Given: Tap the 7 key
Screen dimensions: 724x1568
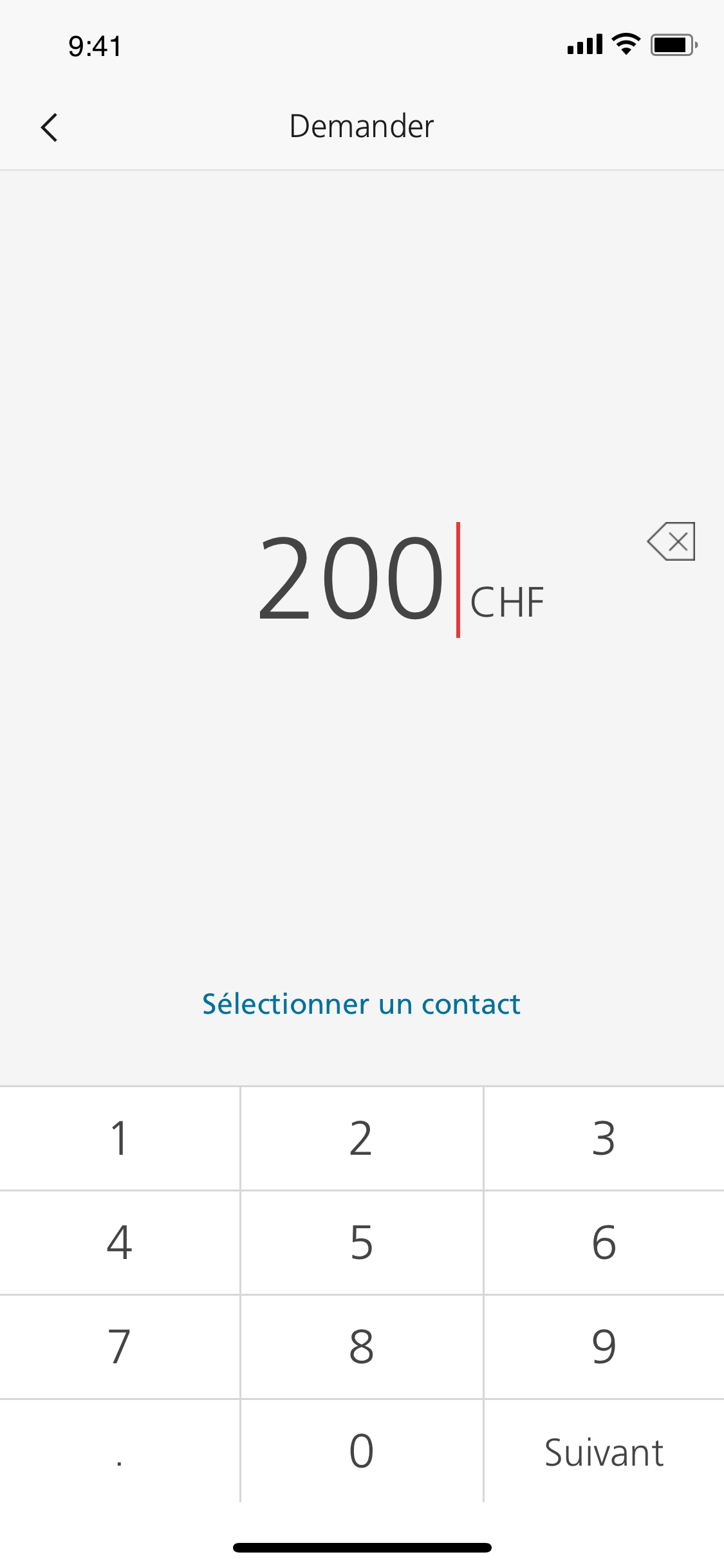Looking at the screenshot, I should [120, 1347].
